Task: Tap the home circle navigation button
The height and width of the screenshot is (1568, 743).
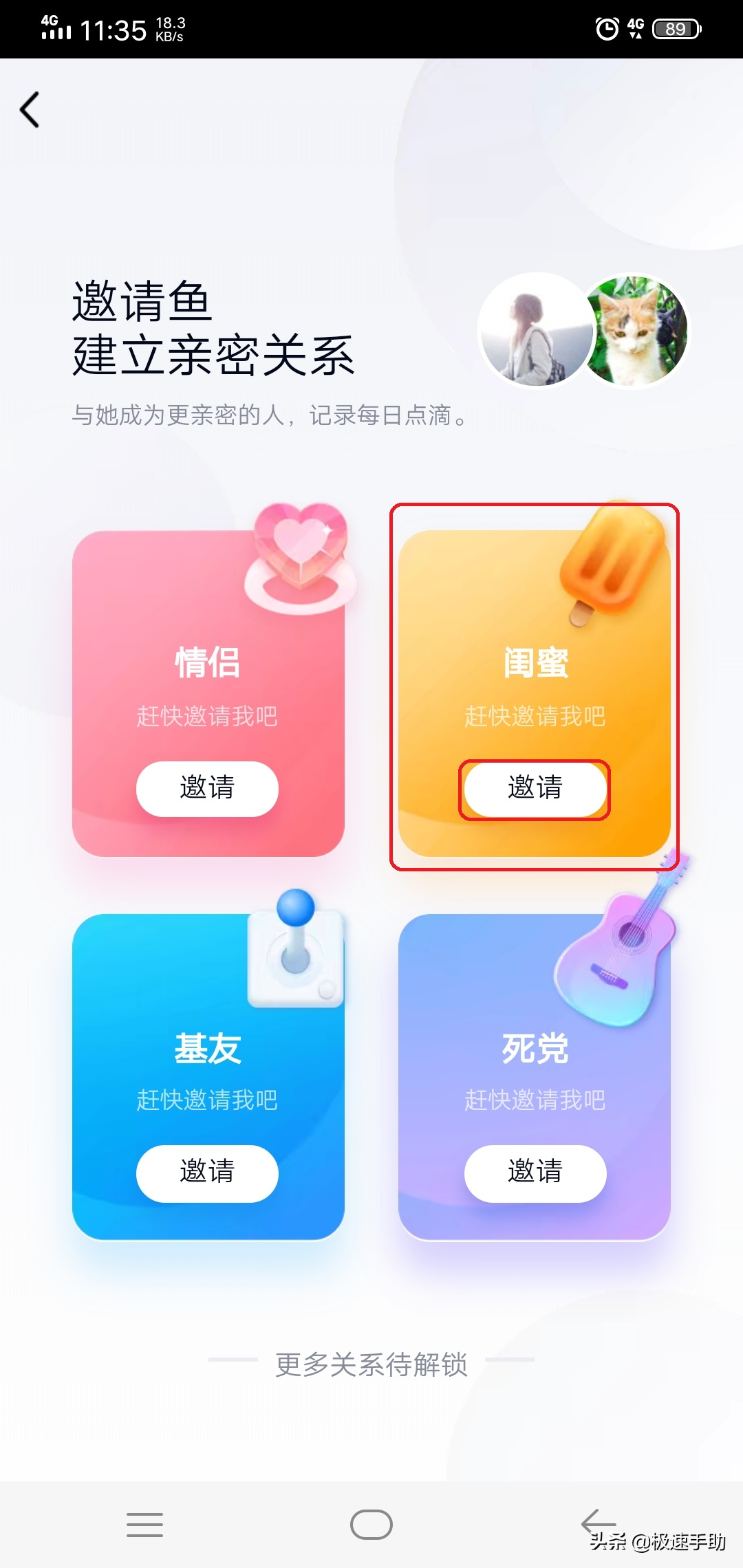Action: pyautogui.click(x=371, y=1525)
